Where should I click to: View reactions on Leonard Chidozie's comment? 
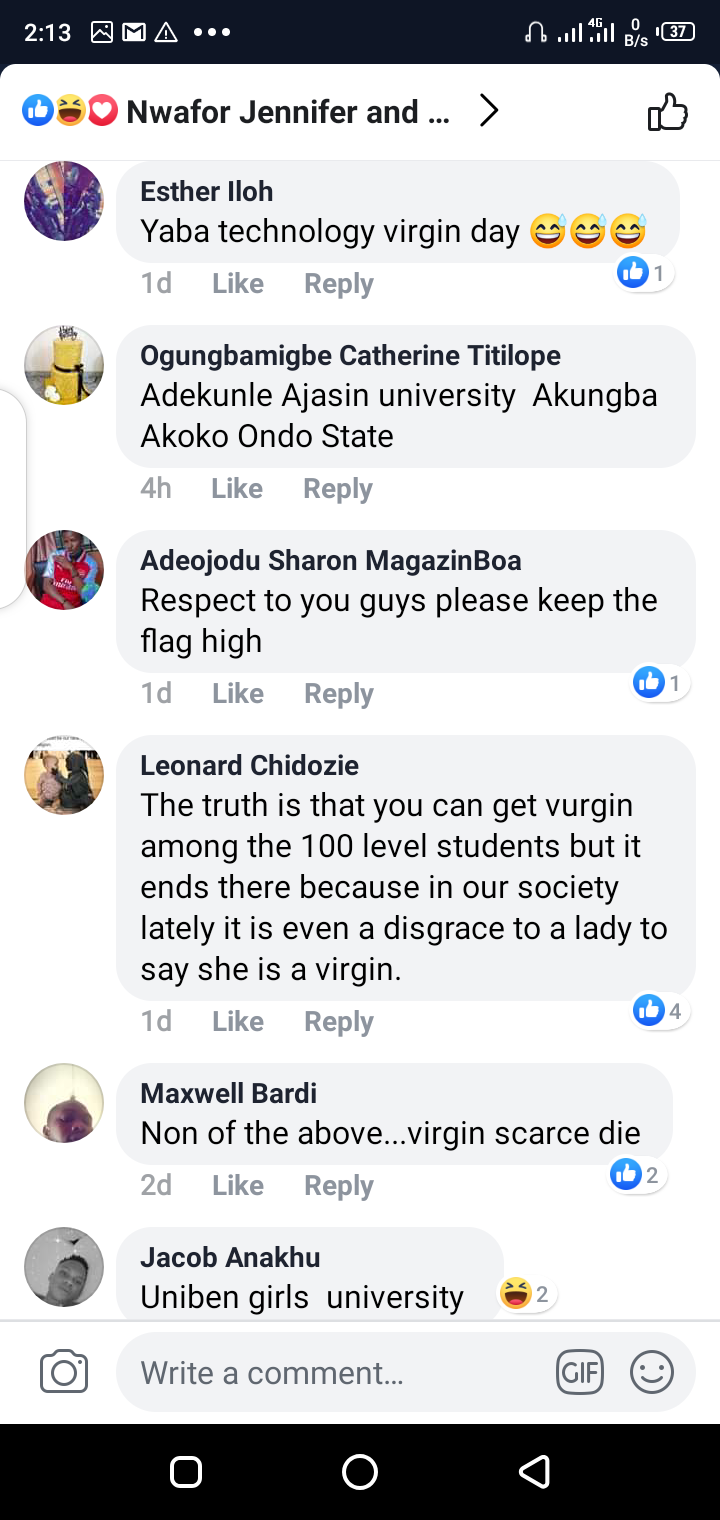coord(660,1011)
